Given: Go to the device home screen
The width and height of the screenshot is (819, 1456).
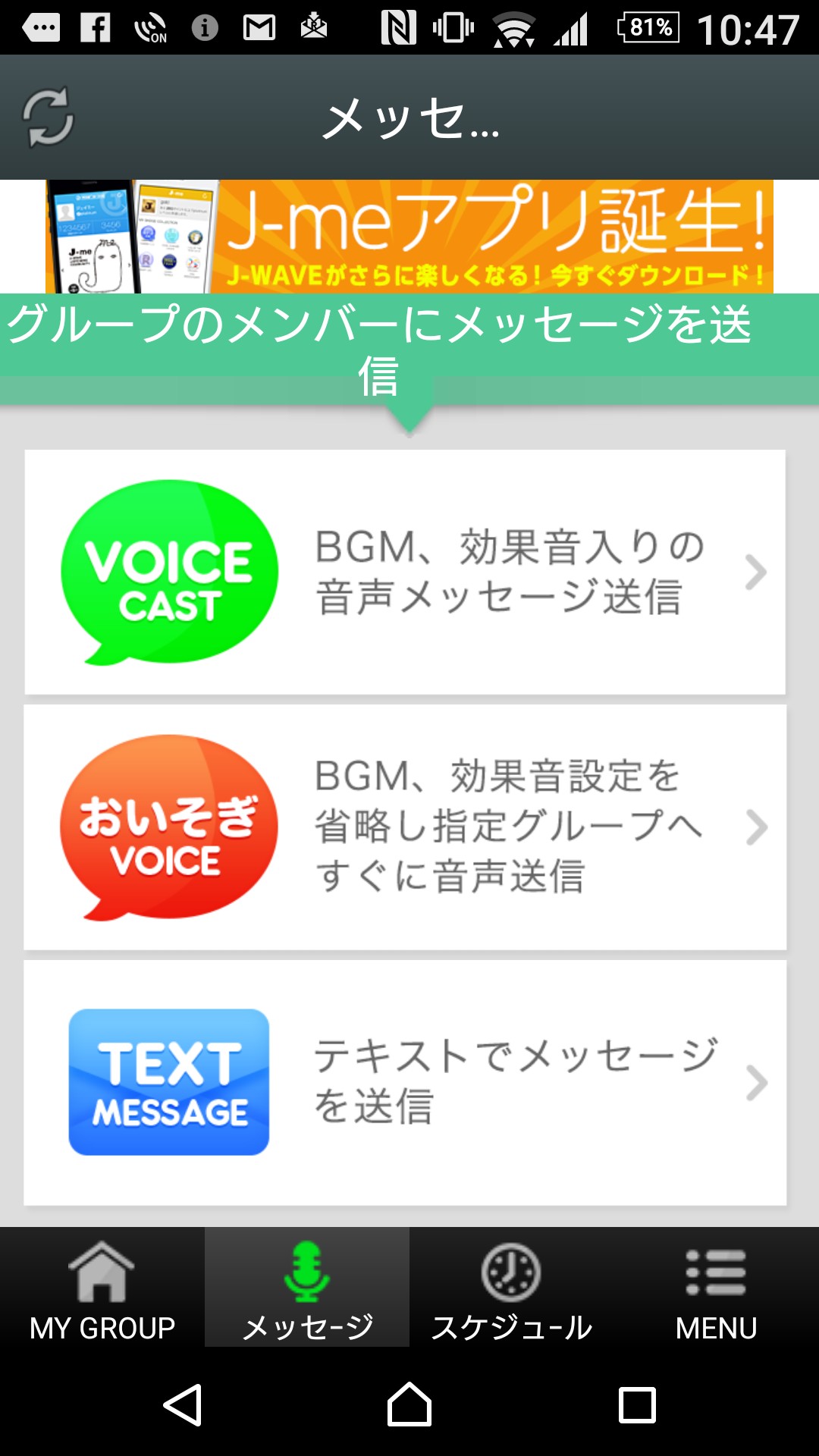Looking at the screenshot, I should click(x=409, y=1405).
